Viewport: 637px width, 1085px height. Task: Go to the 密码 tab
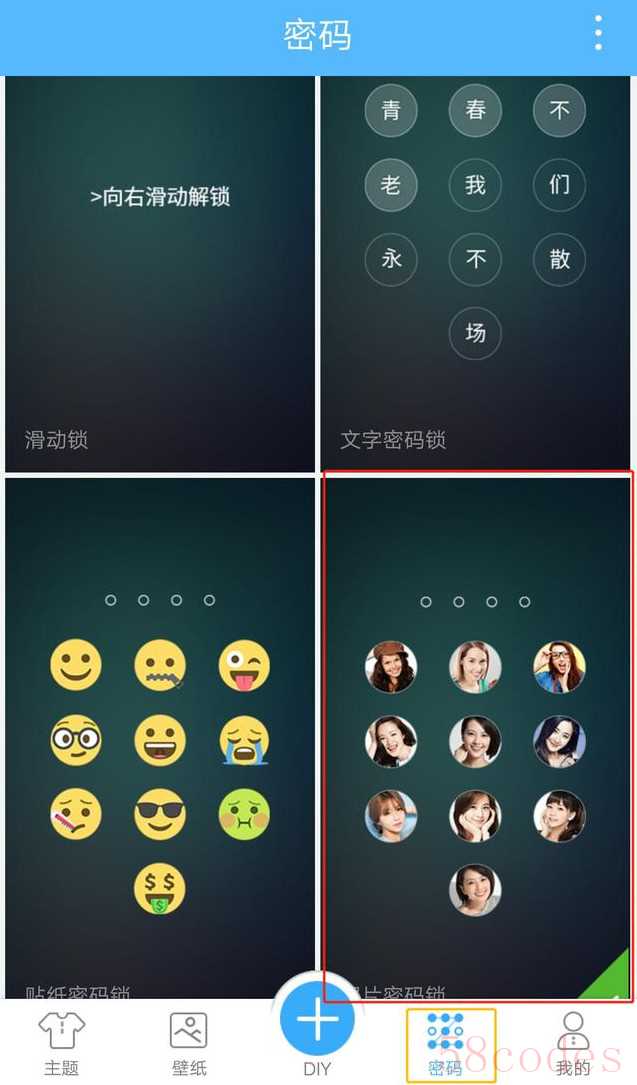(x=445, y=1044)
